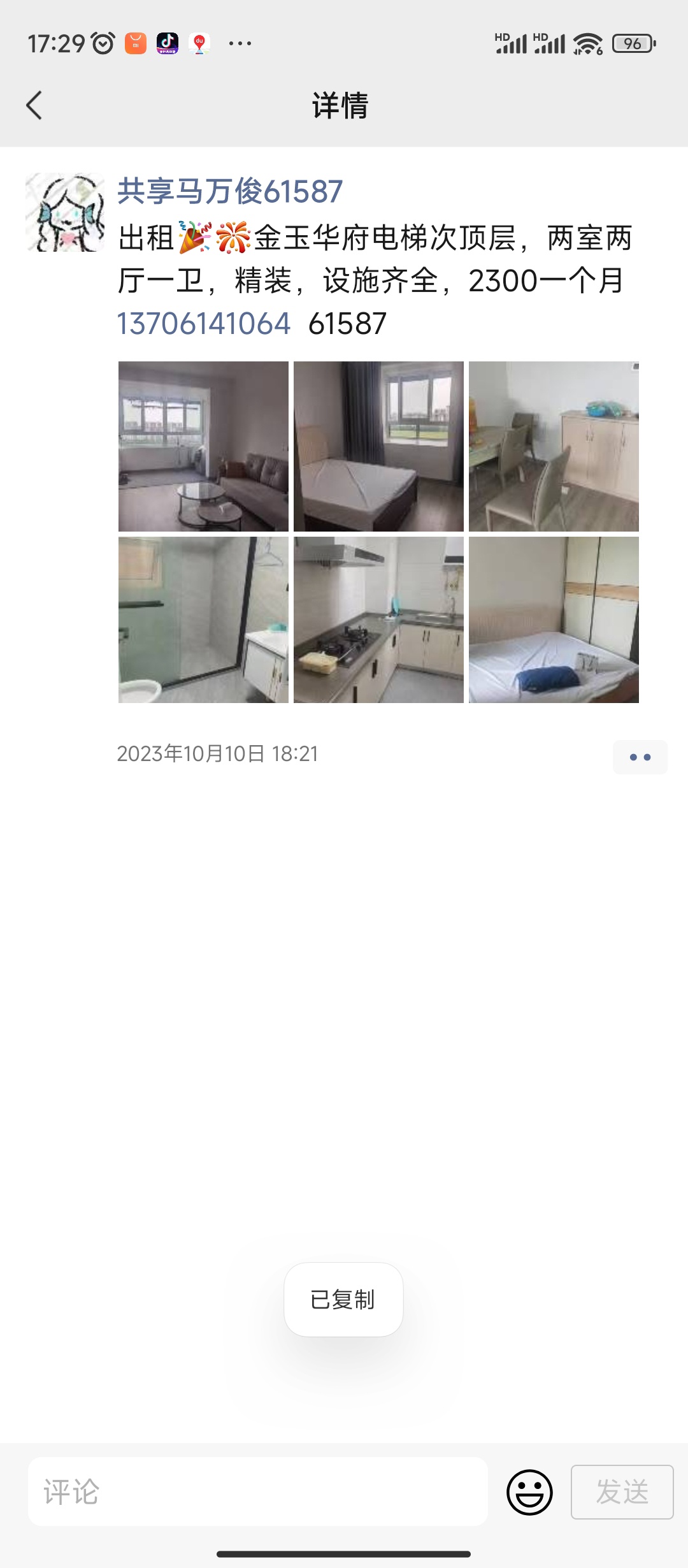Open the two-dot like/comment menu

coord(640,757)
